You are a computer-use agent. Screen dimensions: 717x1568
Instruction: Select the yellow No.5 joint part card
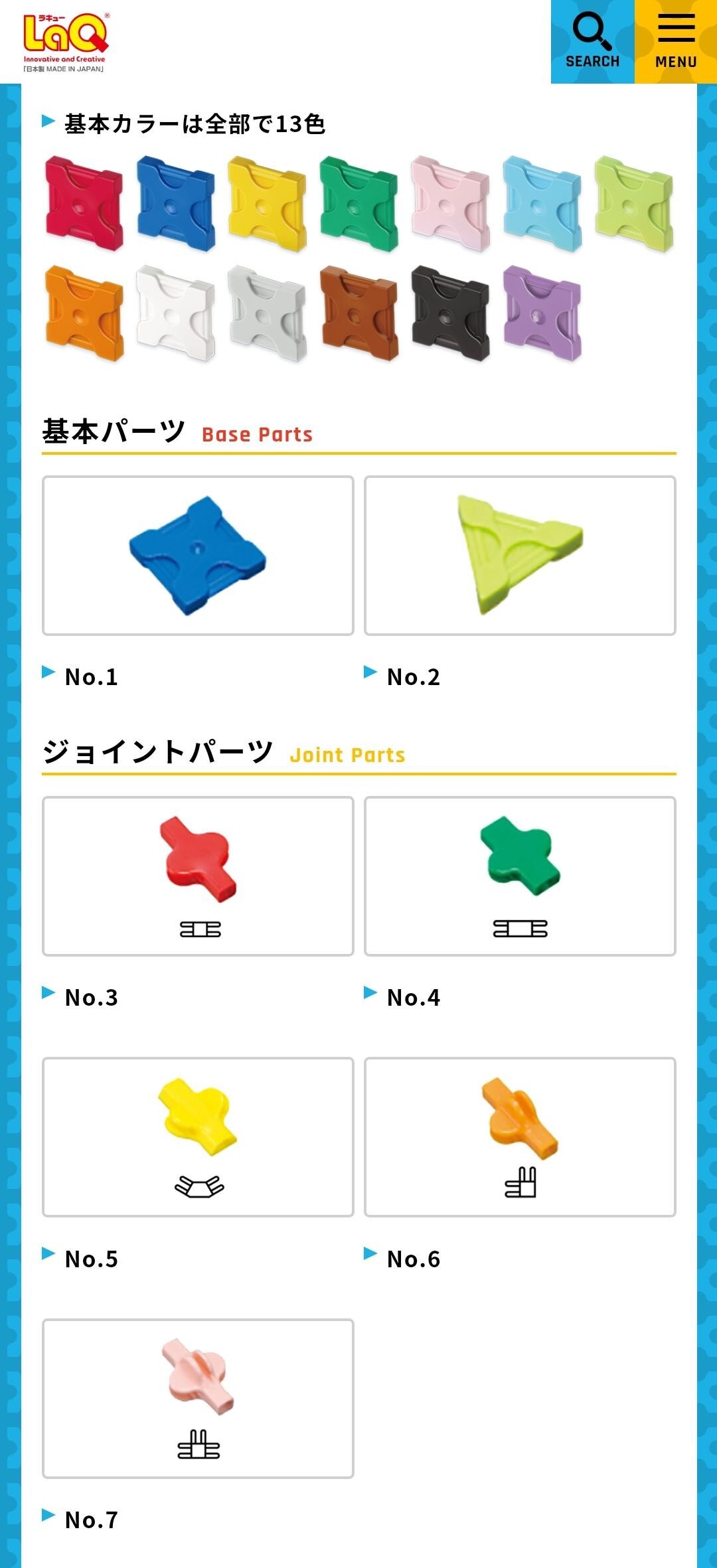[x=198, y=1137]
